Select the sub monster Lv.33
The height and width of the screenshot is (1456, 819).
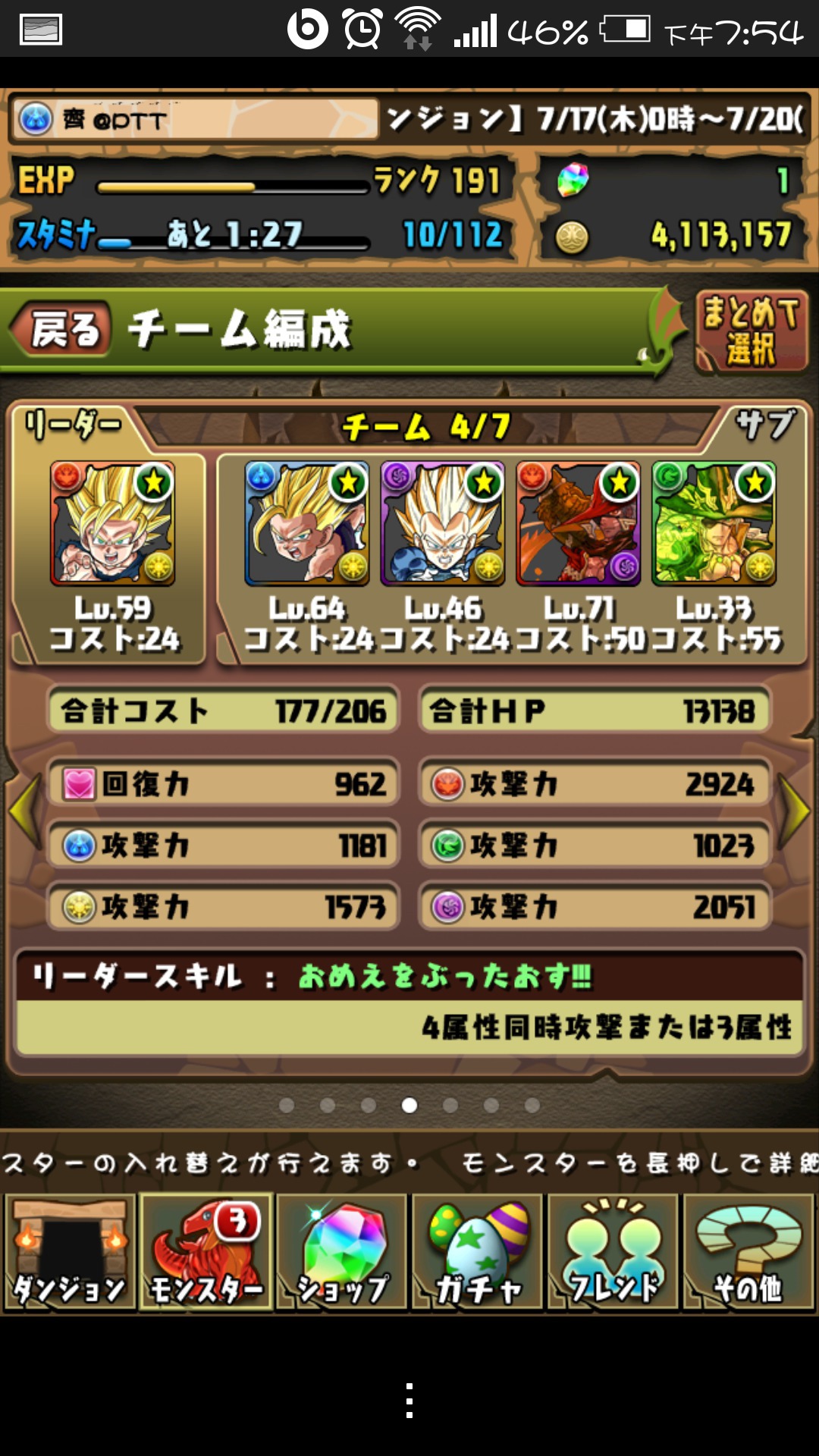714,523
